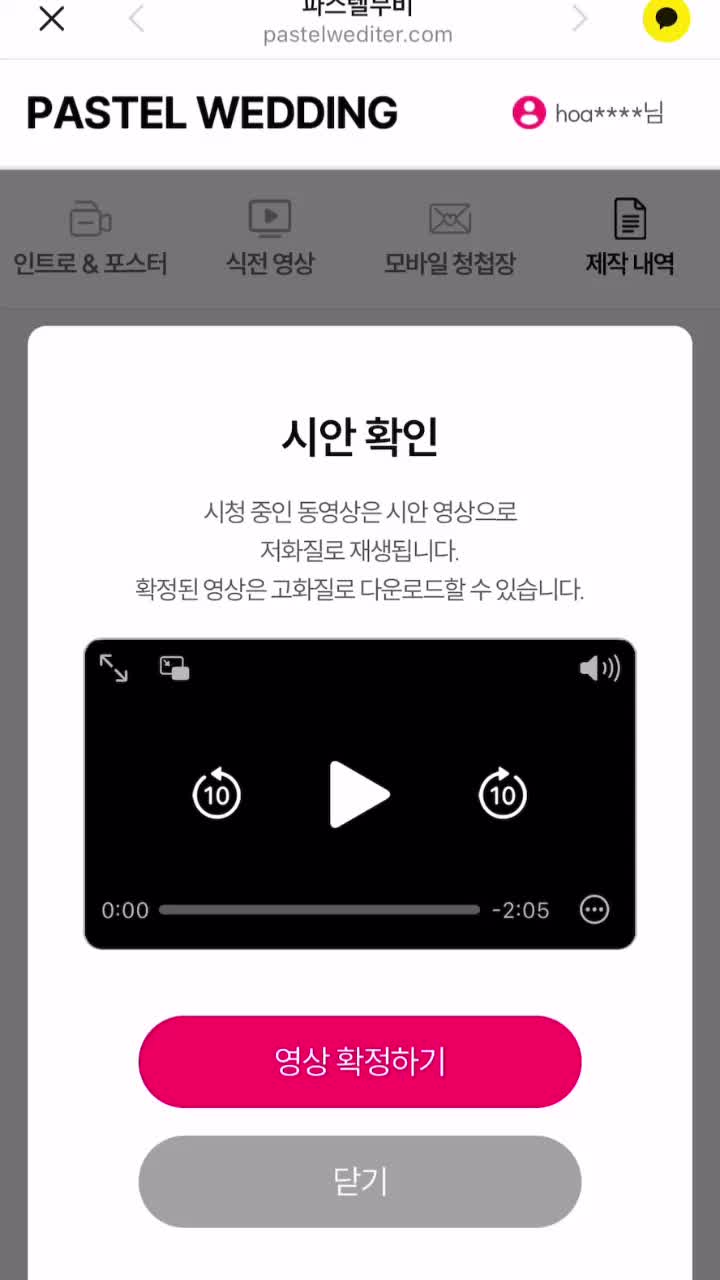This screenshot has height=1280, width=720.
Task: Switch to the 제작 내역 tab
Action: [x=630, y=239]
